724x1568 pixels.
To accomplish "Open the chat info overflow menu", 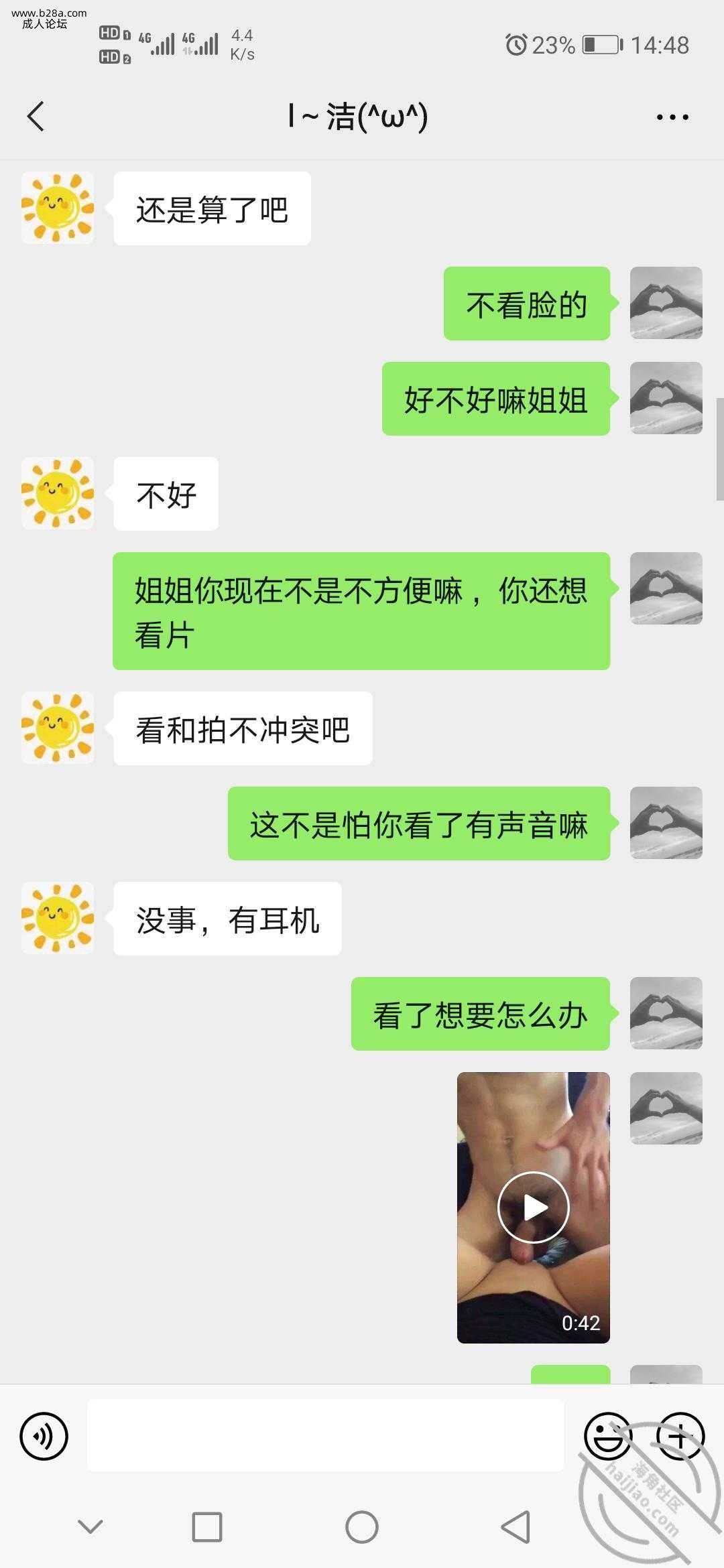I will [x=672, y=117].
